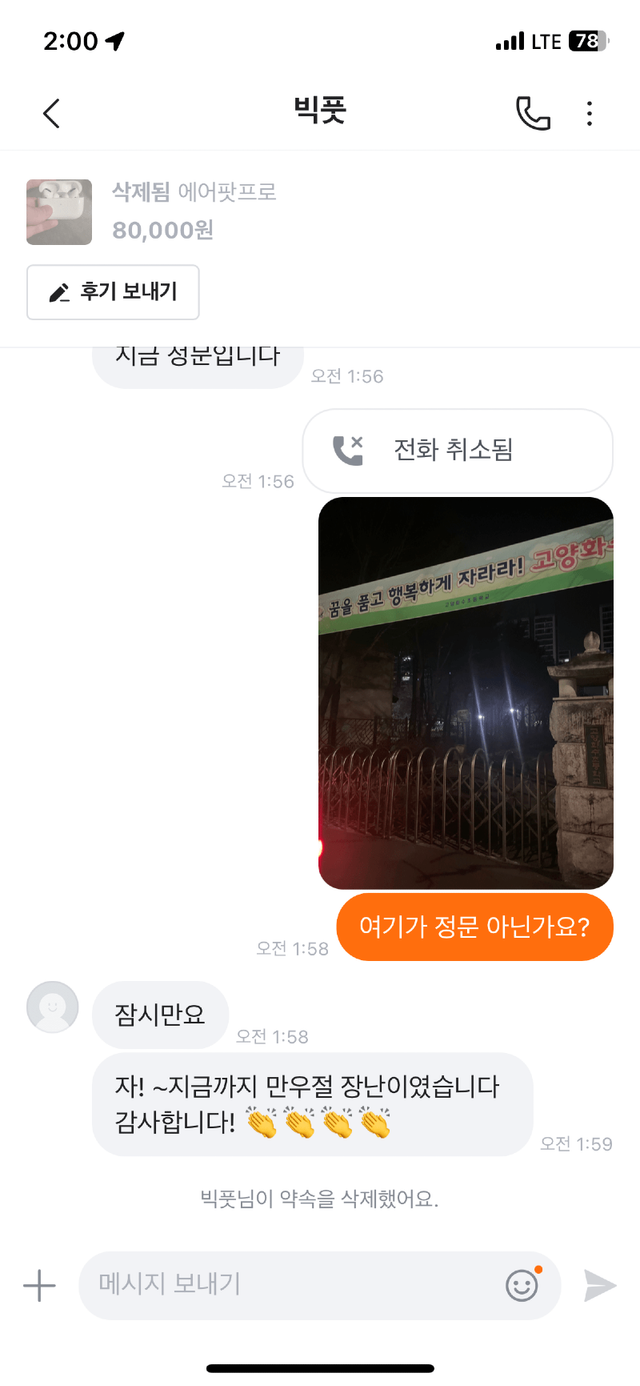Image resolution: width=640 pixels, height=1386 pixels.
Task: Send the message with paper plane
Action: [x=600, y=1285]
